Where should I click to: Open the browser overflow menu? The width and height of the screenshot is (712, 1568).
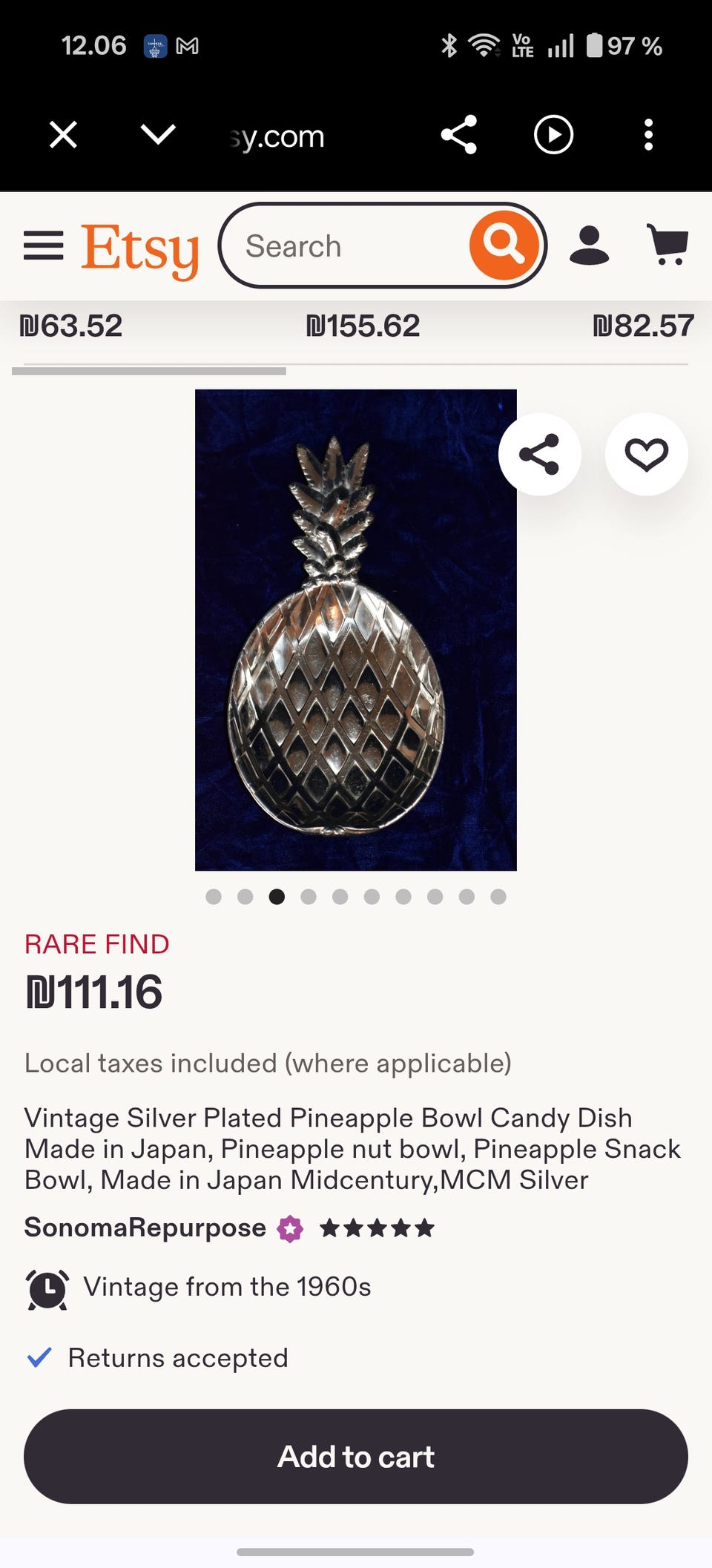(x=649, y=135)
